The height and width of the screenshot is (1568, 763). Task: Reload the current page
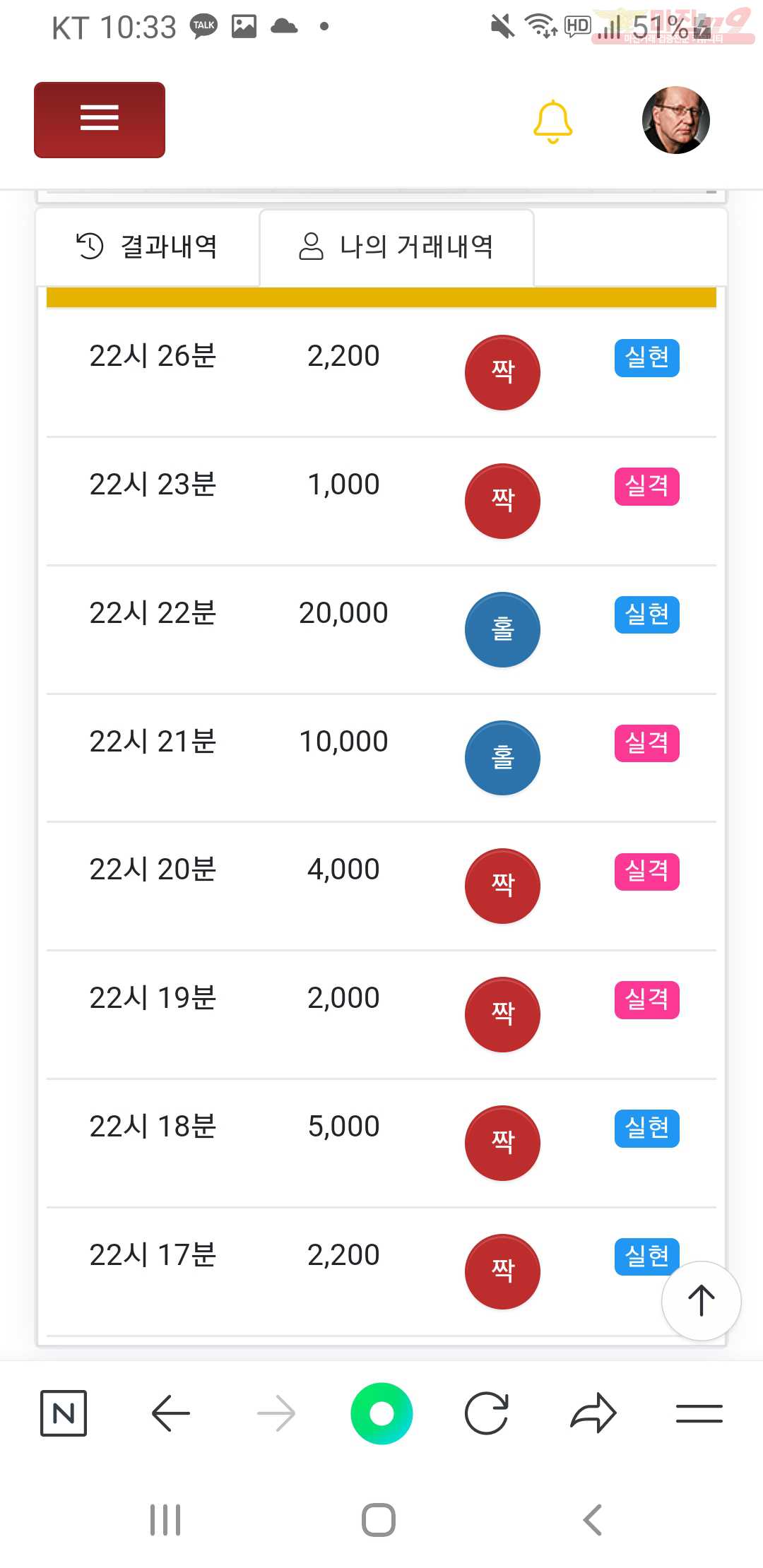pos(487,1413)
